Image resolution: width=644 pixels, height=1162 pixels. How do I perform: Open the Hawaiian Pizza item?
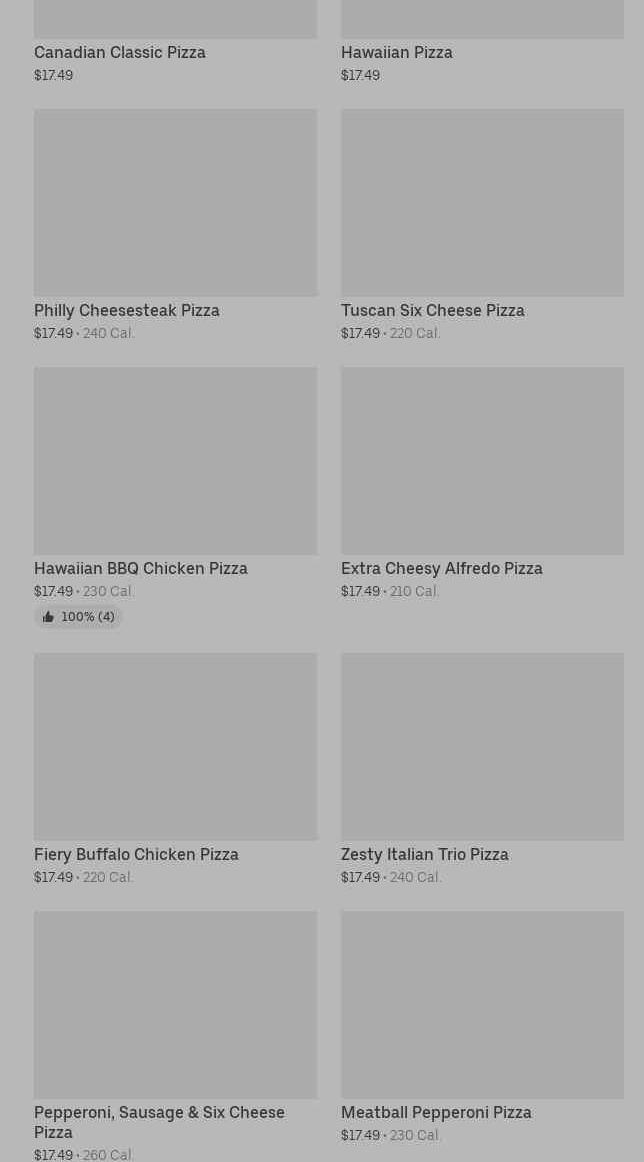pos(397,52)
